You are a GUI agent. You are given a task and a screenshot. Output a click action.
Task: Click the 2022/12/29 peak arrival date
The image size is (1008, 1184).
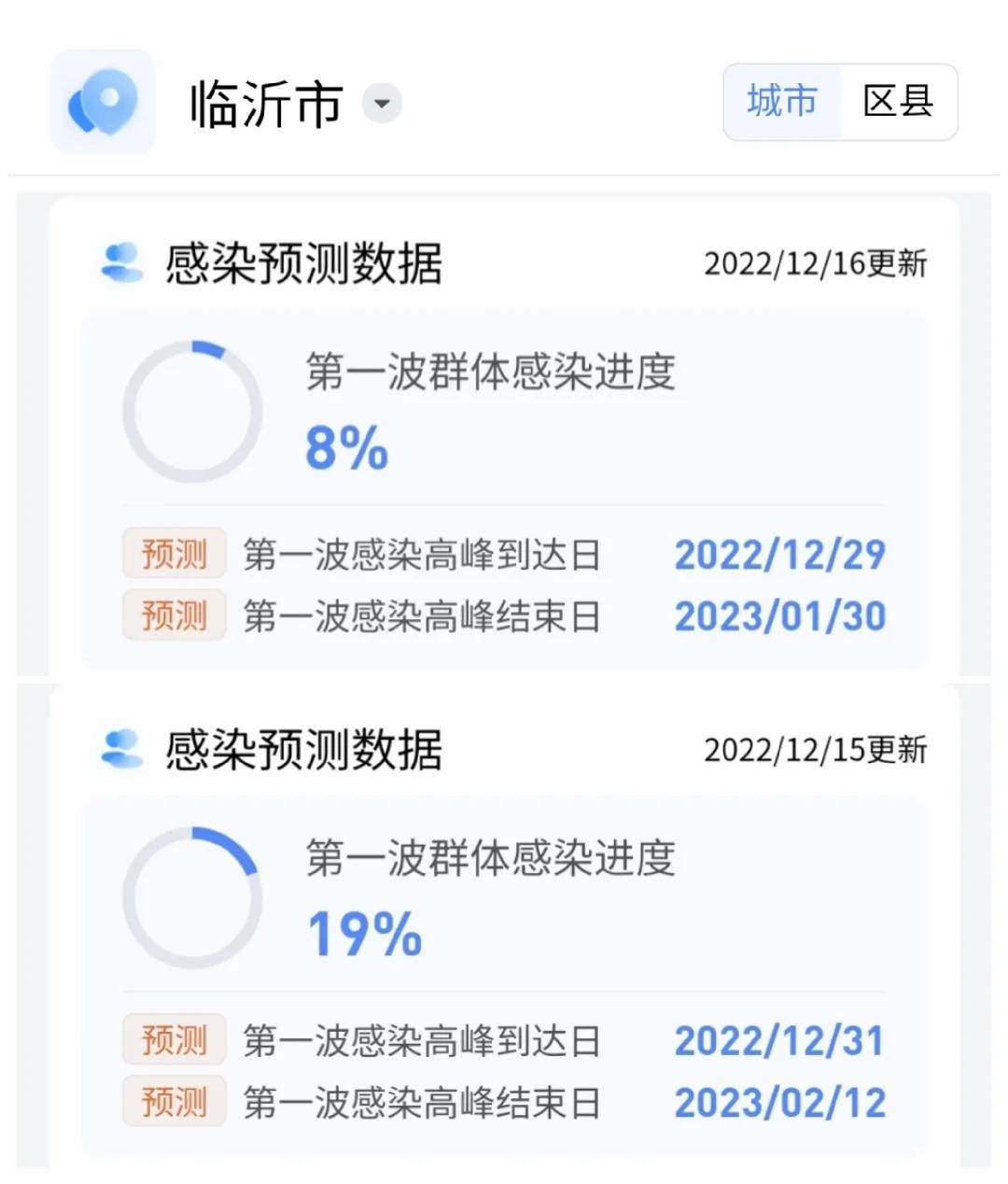point(780,554)
